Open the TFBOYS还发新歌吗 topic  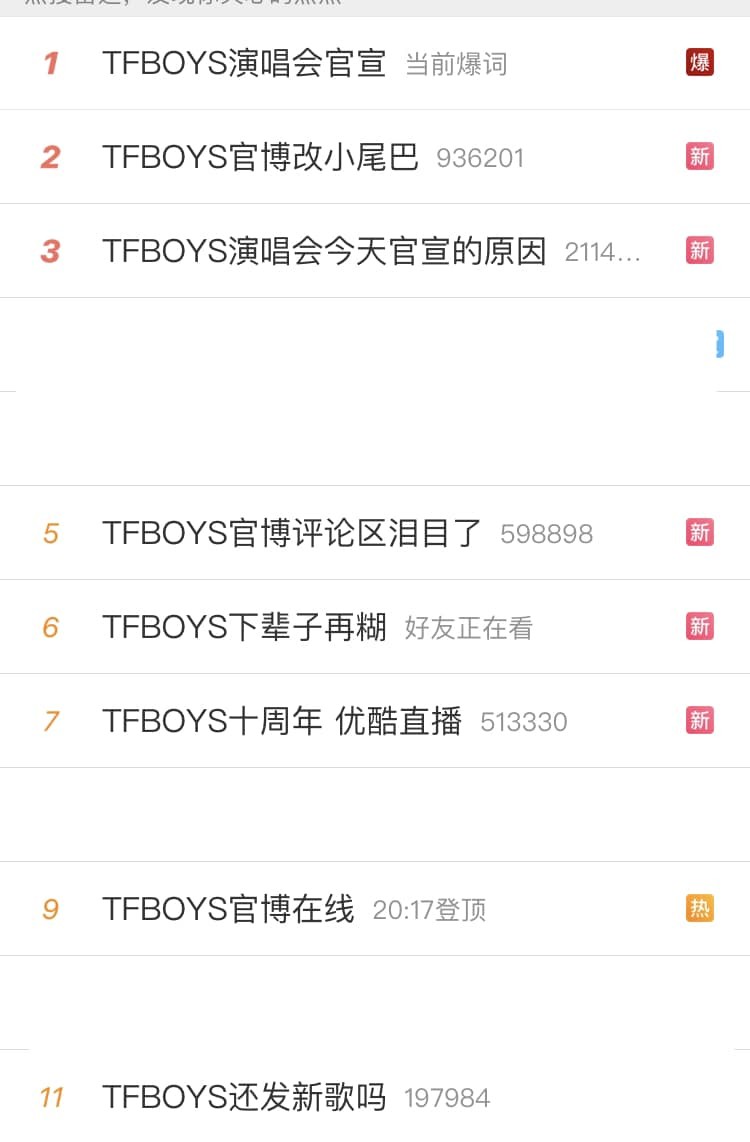click(244, 1097)
